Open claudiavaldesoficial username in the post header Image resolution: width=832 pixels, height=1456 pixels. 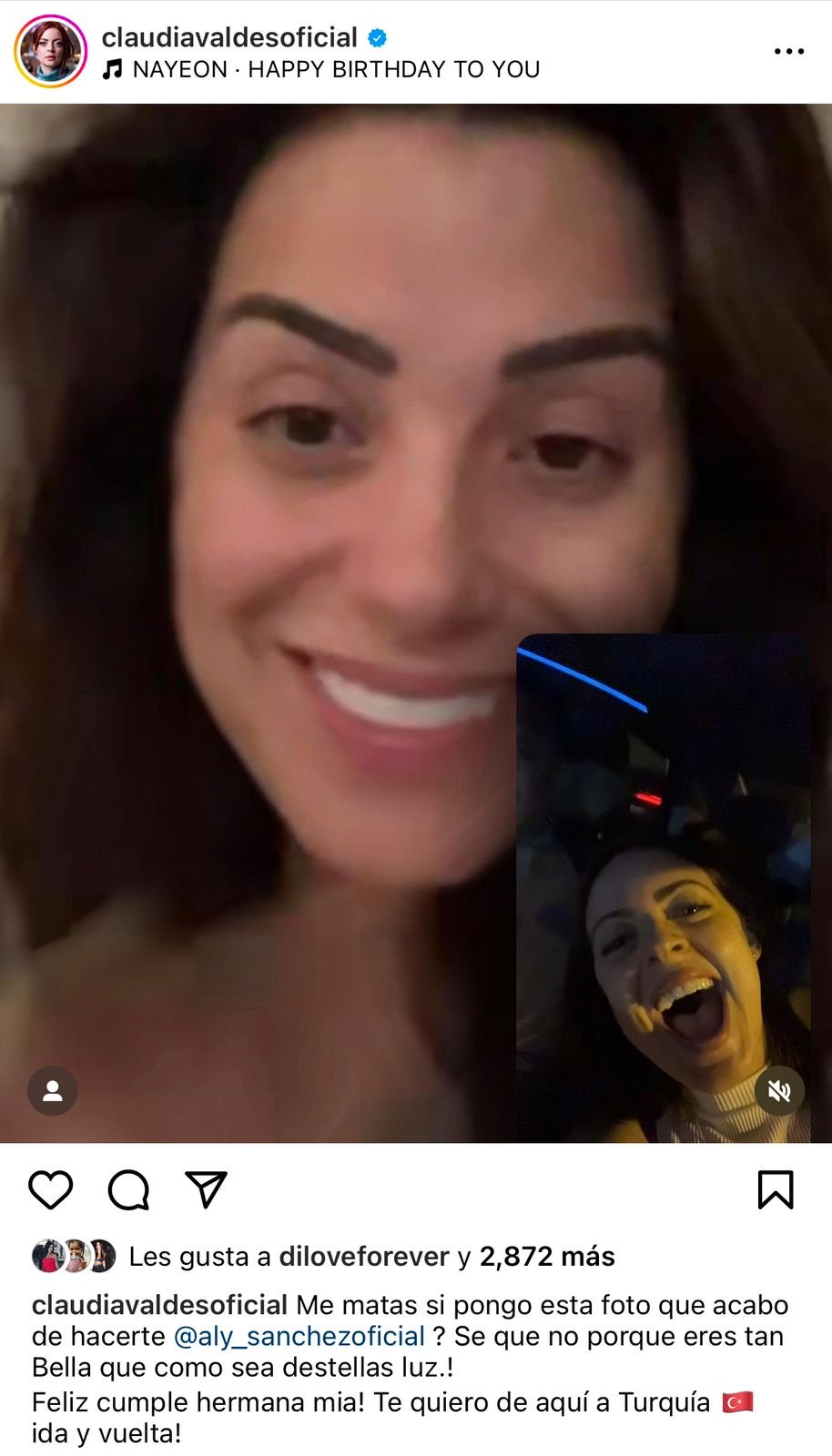229,37
